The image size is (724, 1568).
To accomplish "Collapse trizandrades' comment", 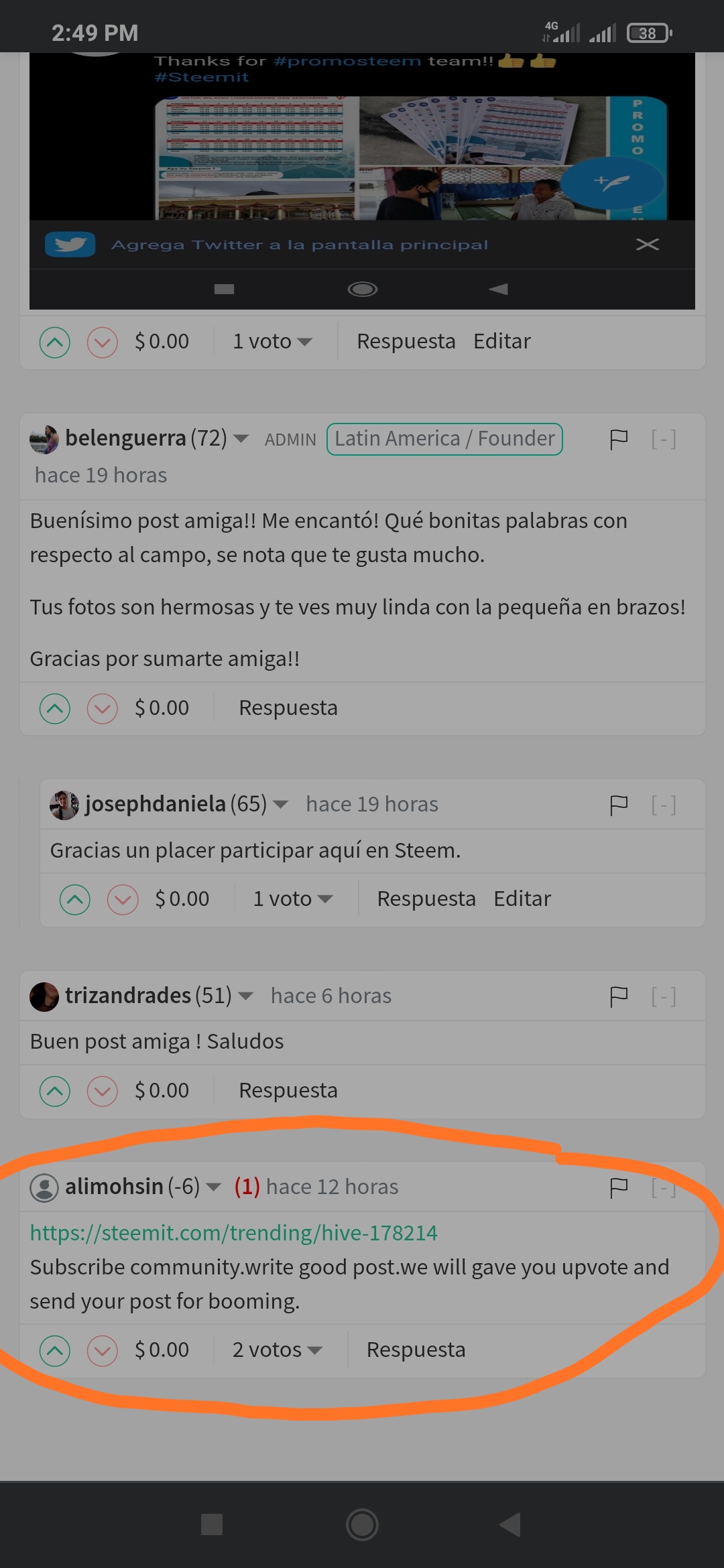I will (663, 996).
